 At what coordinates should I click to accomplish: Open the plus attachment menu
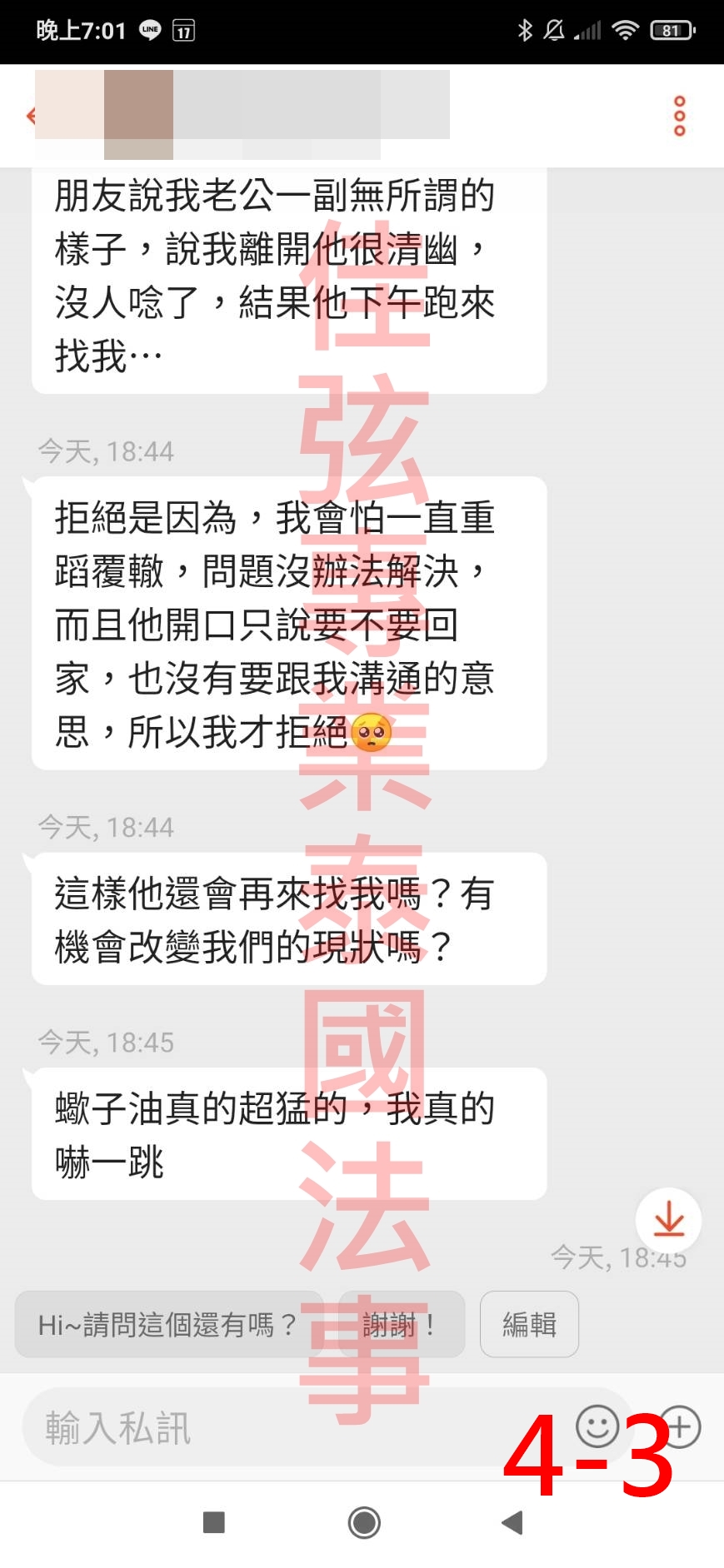680,1427
